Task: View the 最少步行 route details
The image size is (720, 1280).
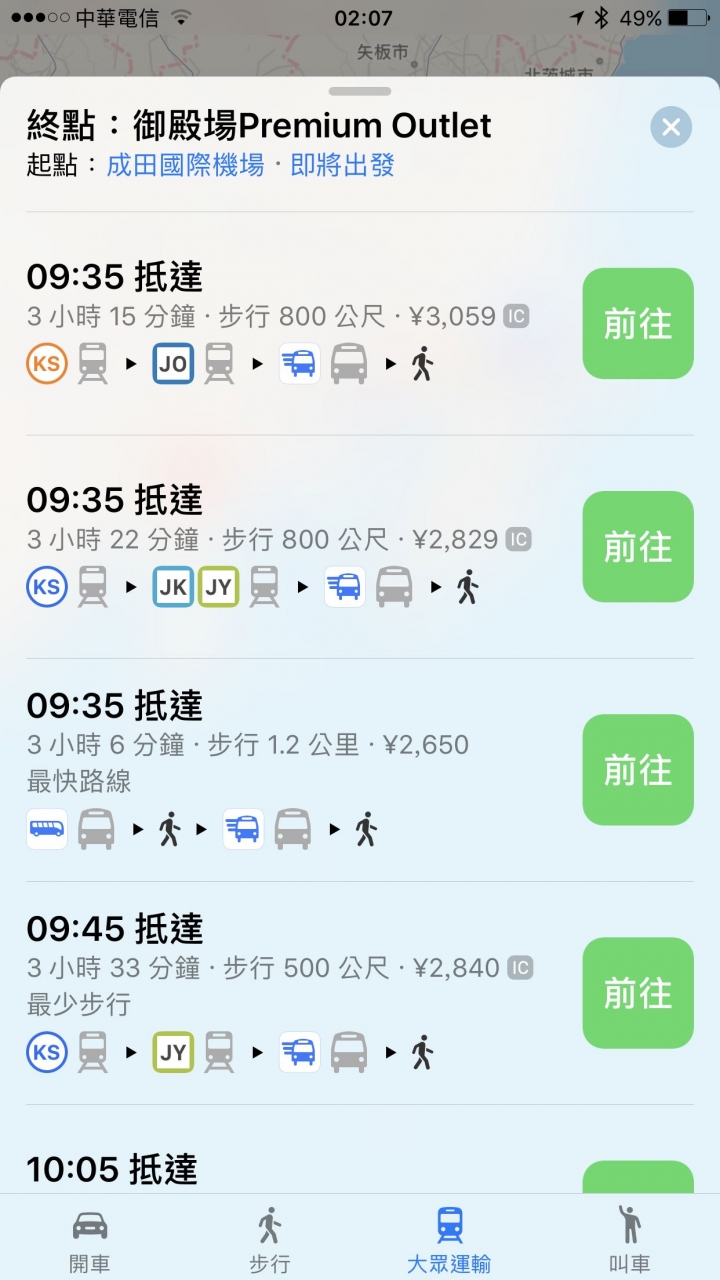Action: (x=300, y=992)
